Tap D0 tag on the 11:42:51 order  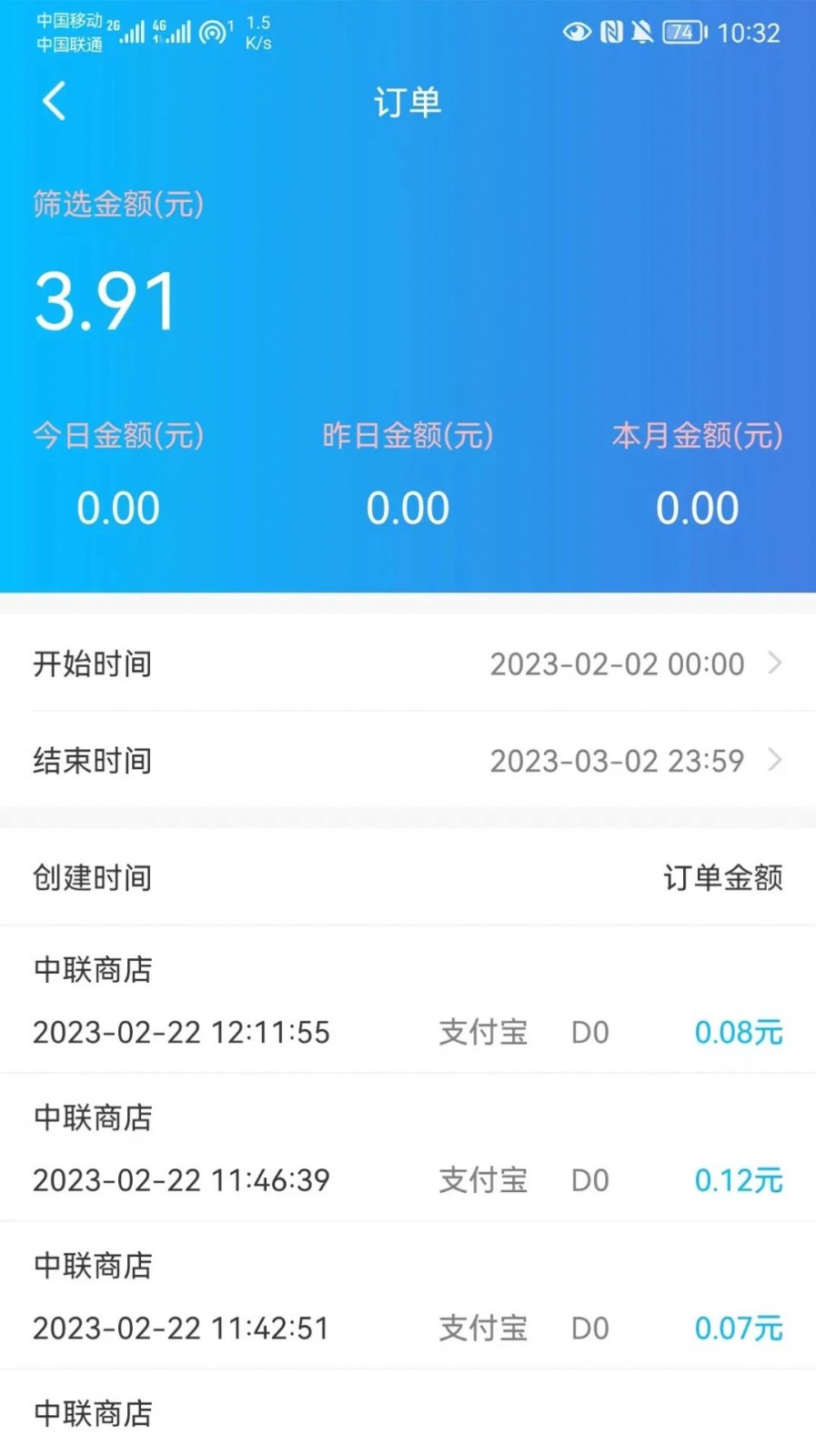click(x=590, y=1329)
